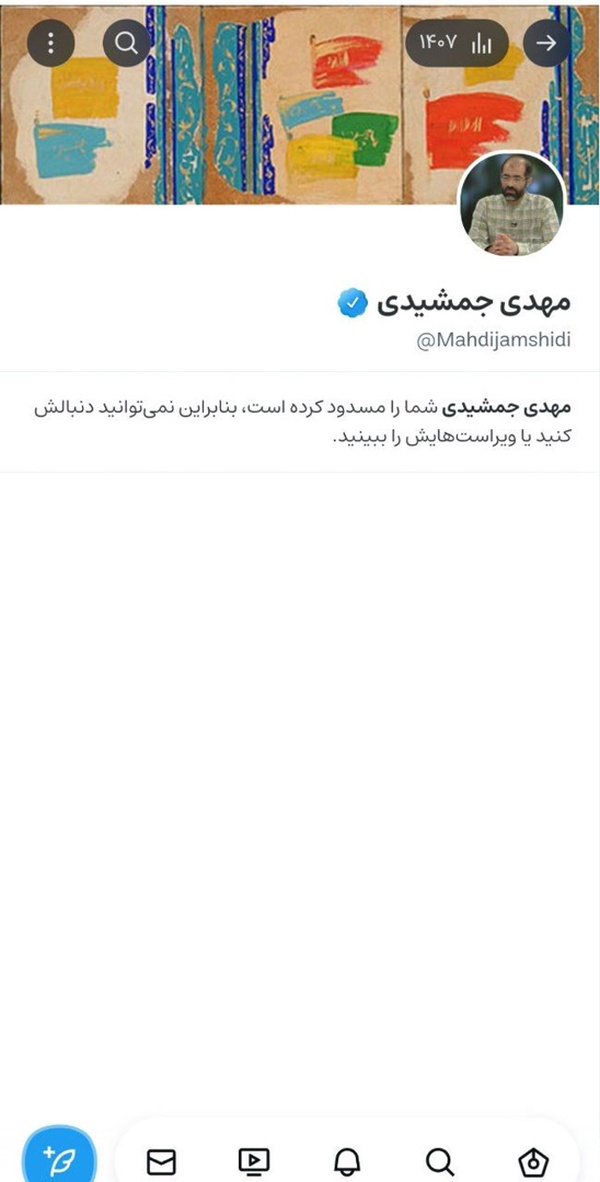The image size is (600, 1182).
Task: Open the messages envelope tab
Action: pyautogui.click(x=161, y=1162)
